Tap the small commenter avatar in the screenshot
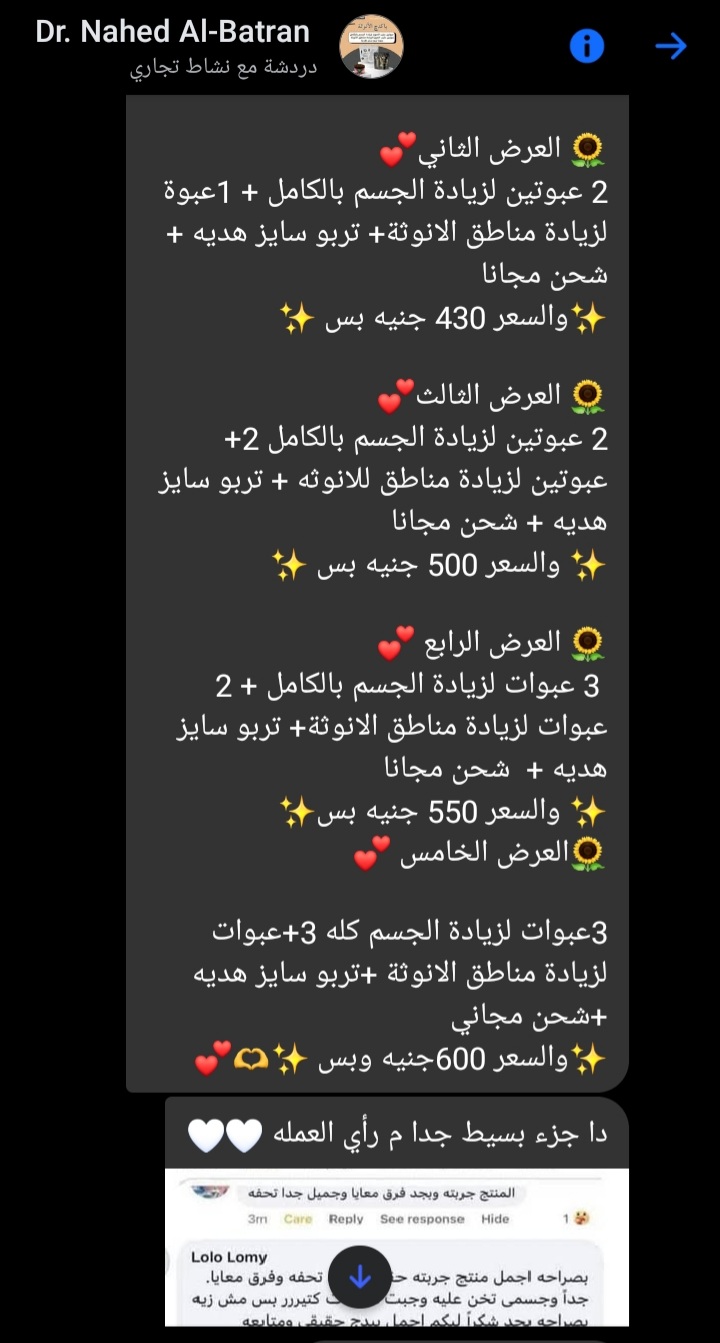 point(212,1192)
